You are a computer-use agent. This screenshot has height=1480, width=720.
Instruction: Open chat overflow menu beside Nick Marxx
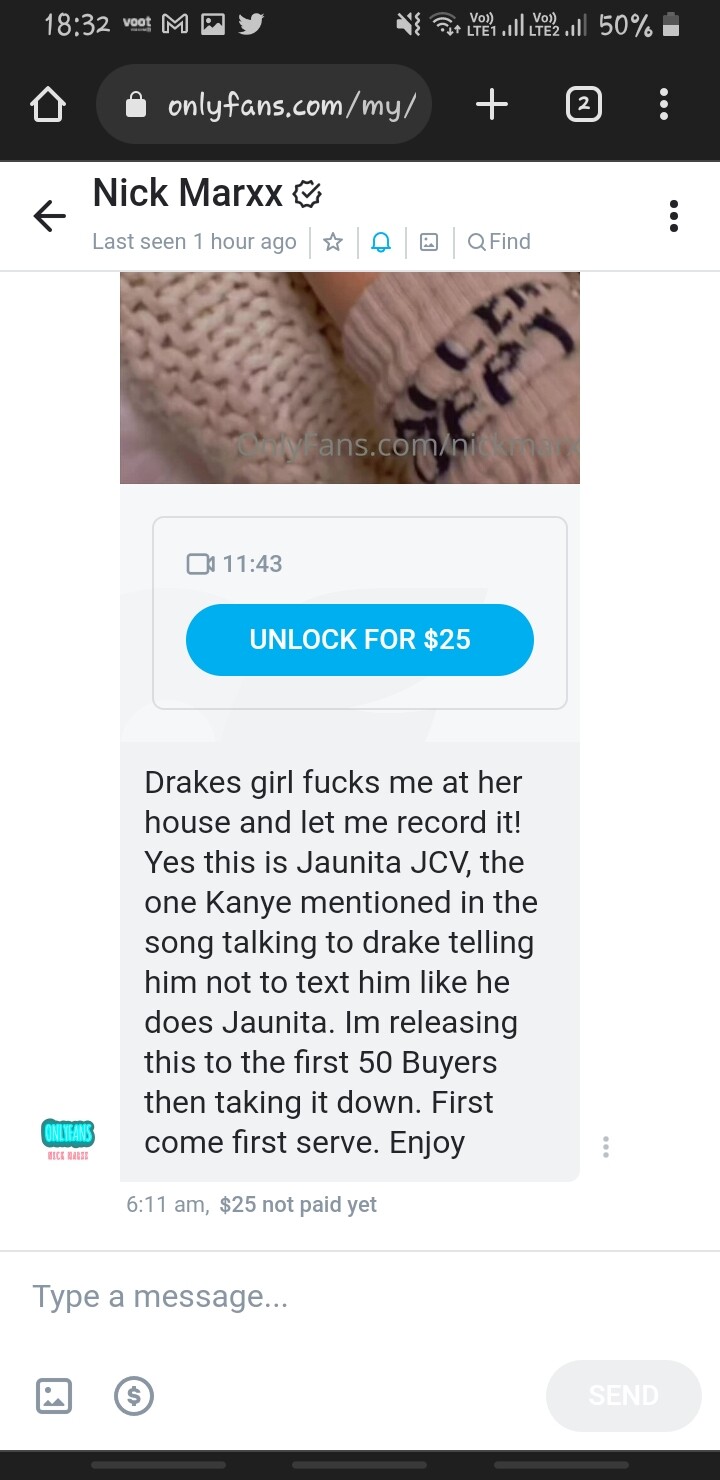click(x=673, y=215)
